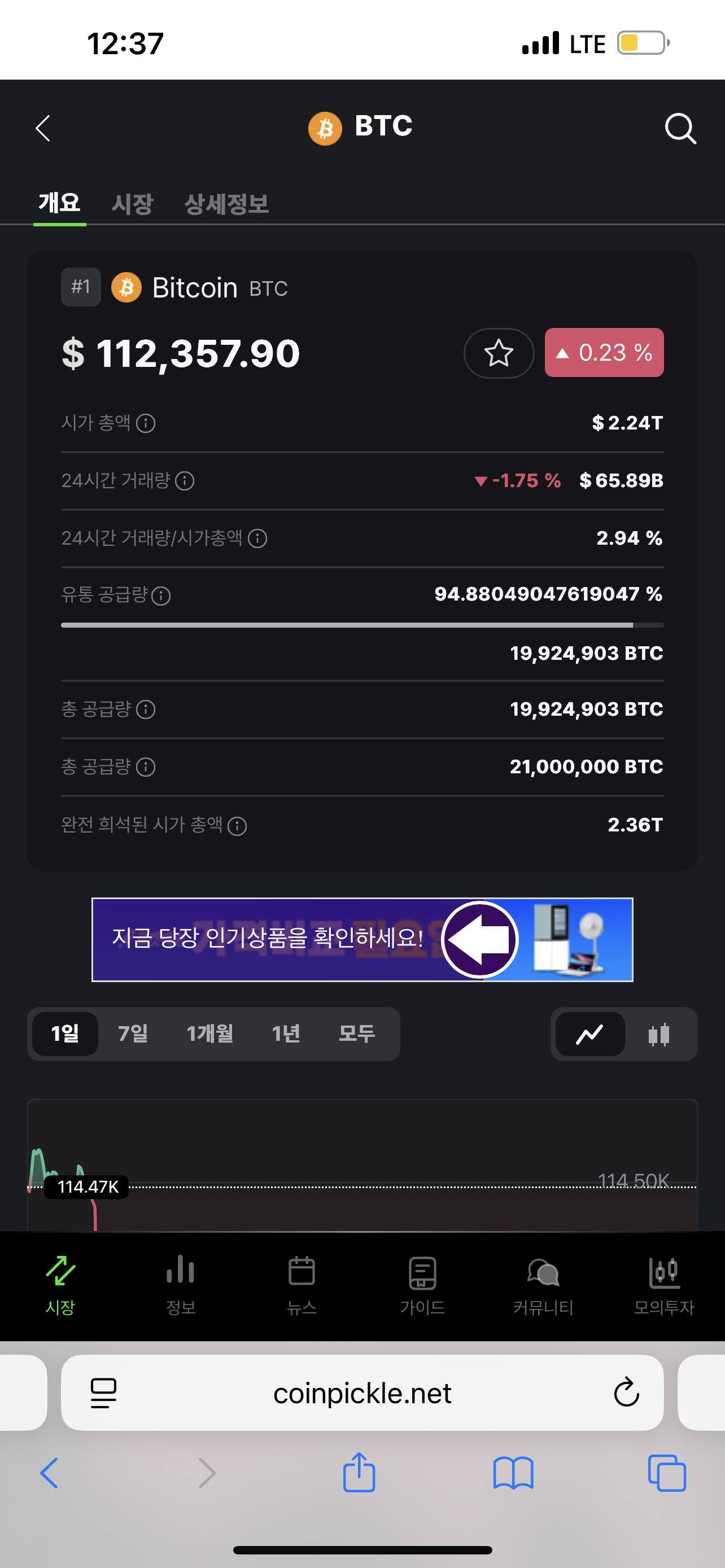This screenshot has width=725, height=1568.
Task: Select the 1개월 chart range
Action: (209, 1033)
